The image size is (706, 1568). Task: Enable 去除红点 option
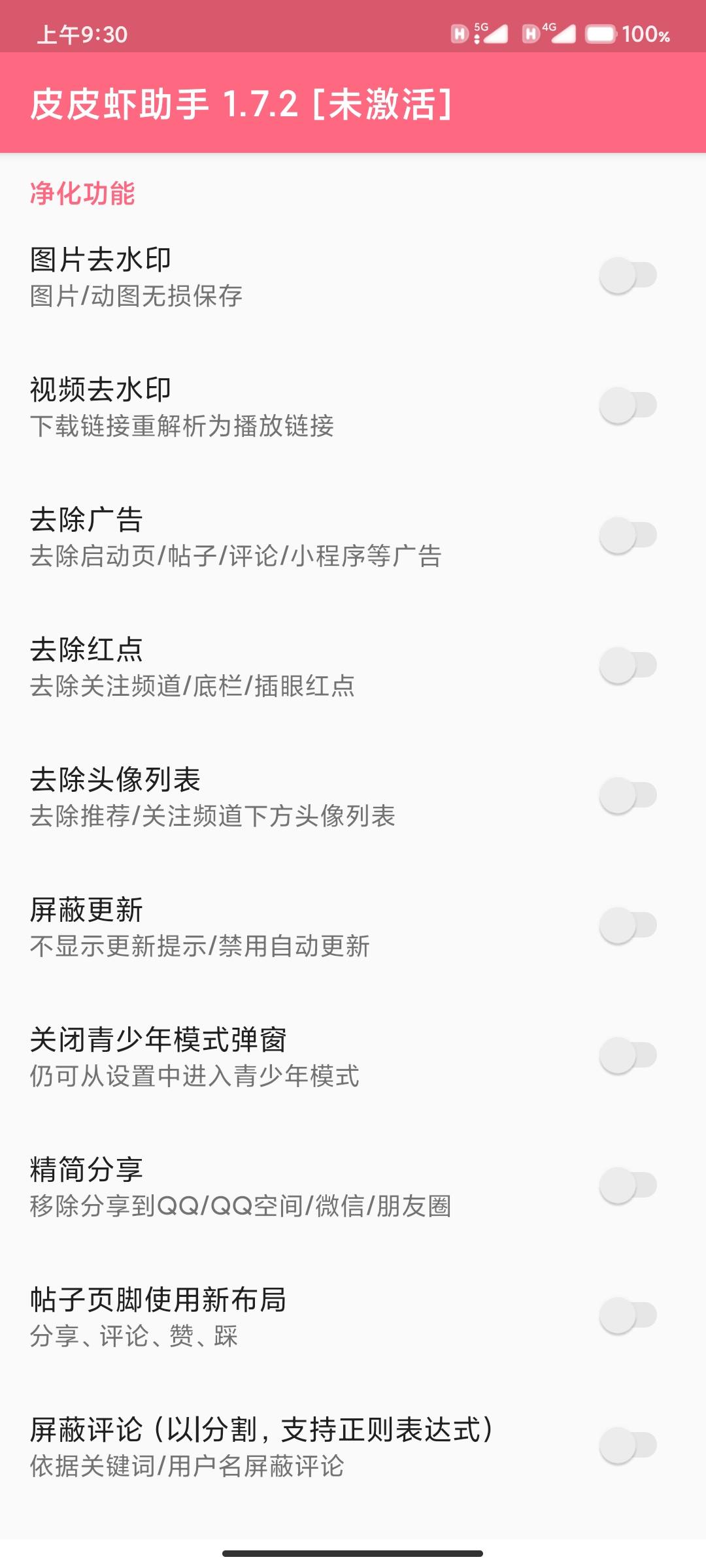(x=628, y=666)
